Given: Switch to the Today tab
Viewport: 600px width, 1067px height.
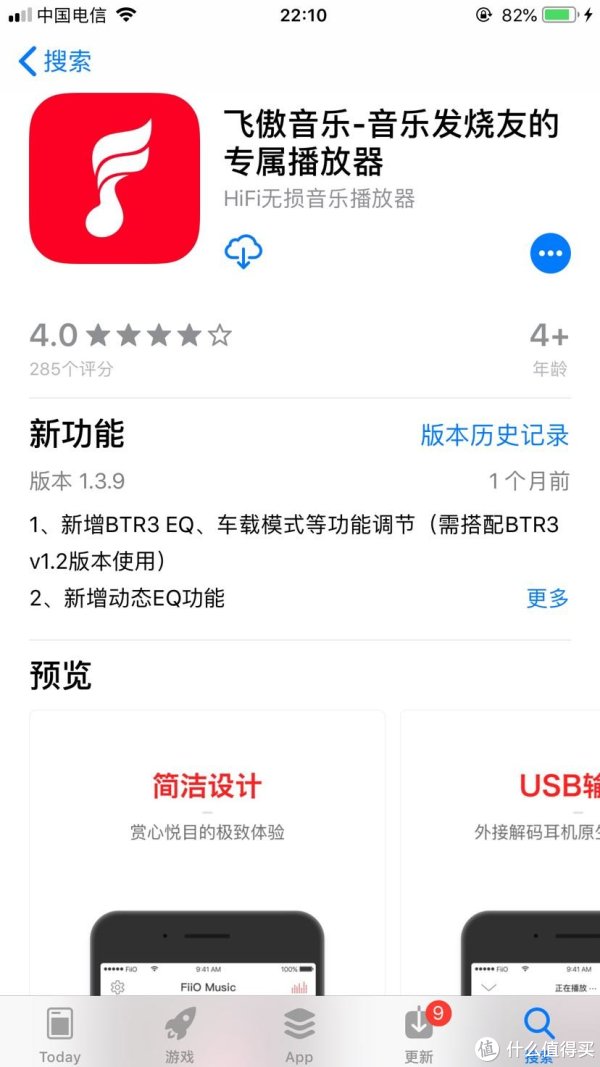Looking at the screenshot, I should (60, 1034).
